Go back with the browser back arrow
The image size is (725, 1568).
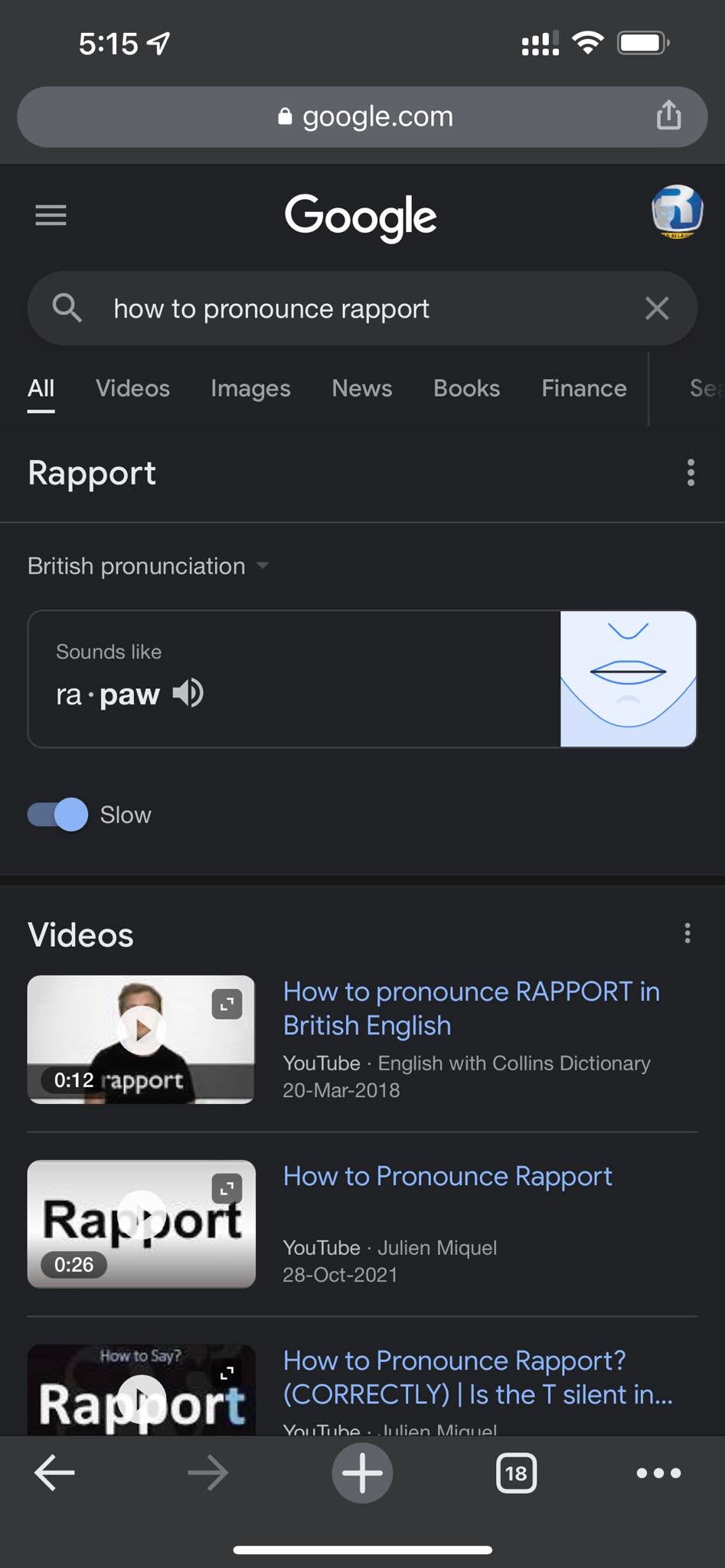(x=54, y=1472)
